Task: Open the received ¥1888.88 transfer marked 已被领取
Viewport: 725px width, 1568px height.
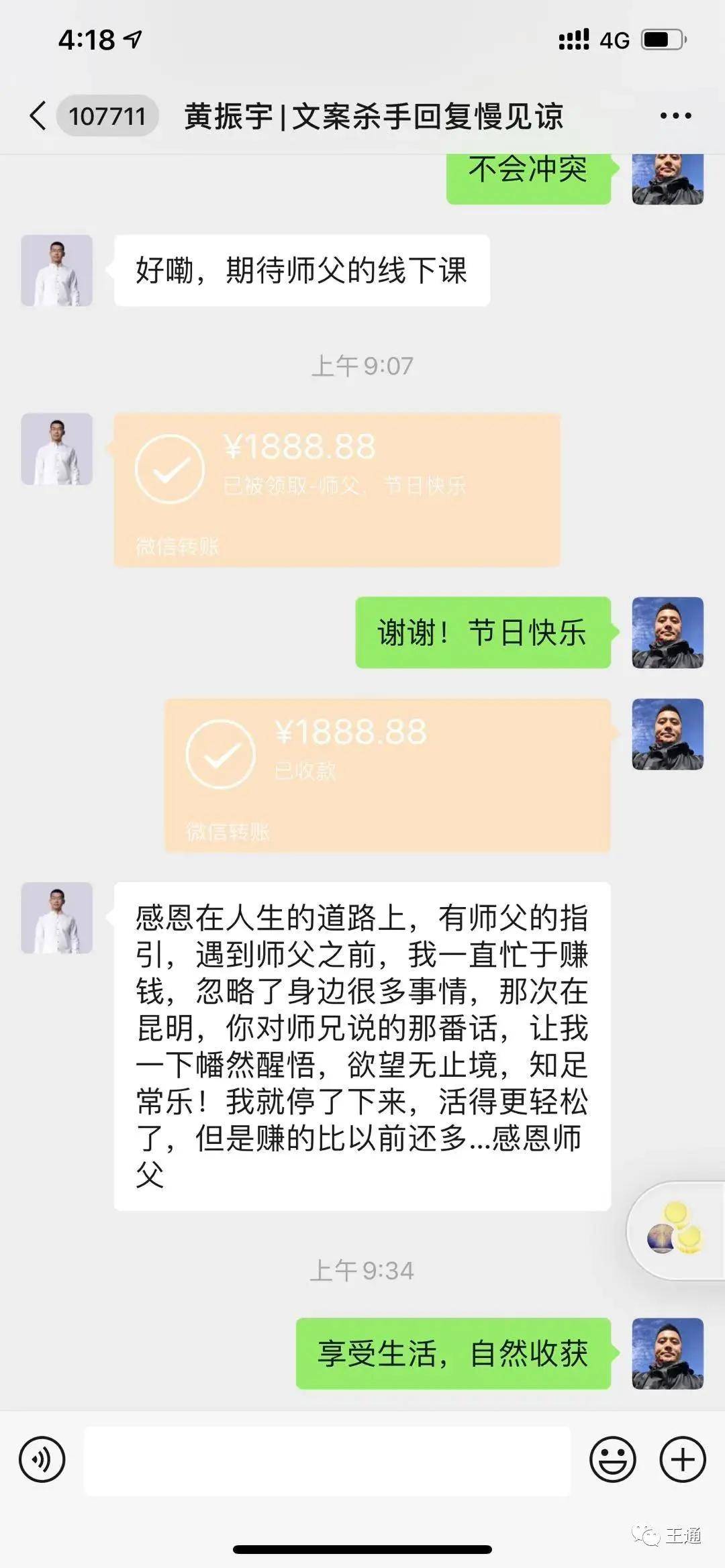Action: tap(337, 490)
